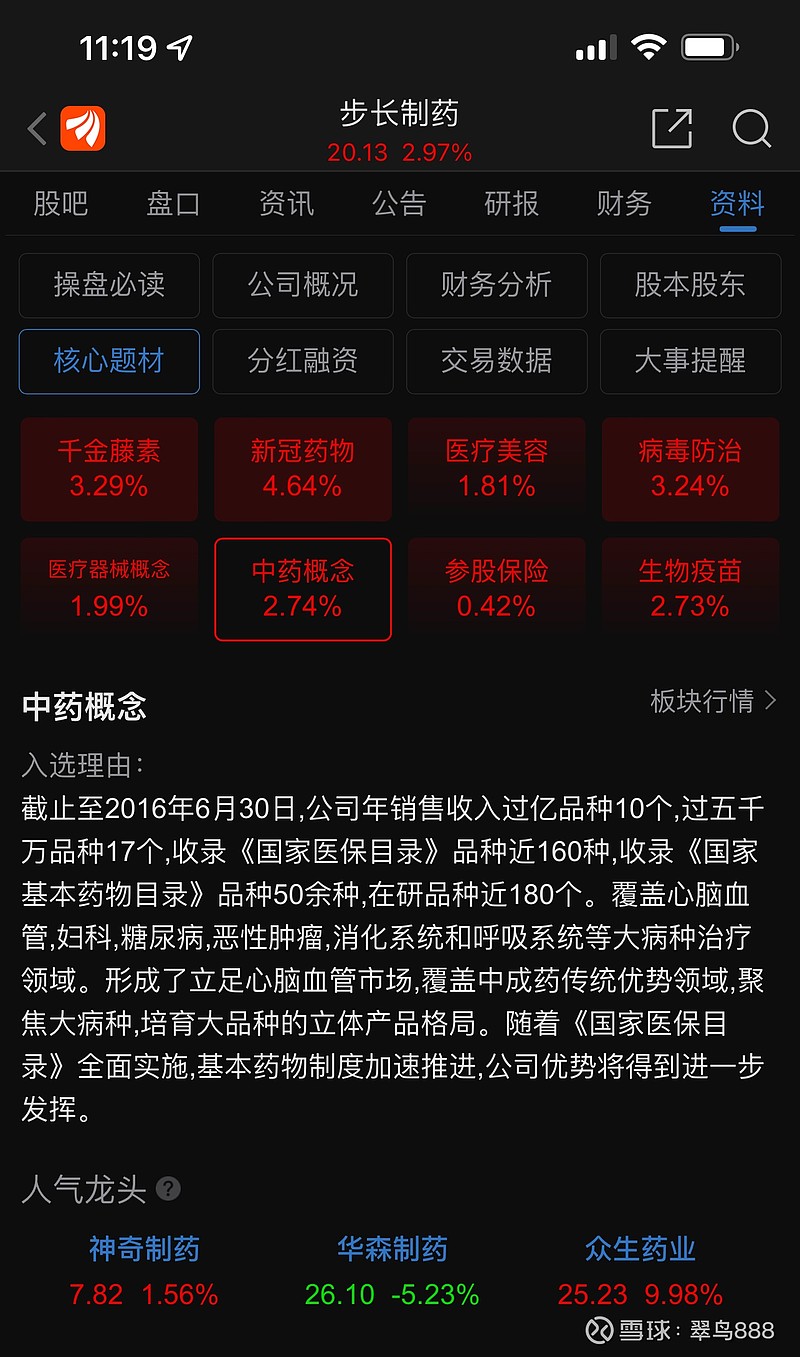800x1357 pixels.
Task: Open the 分红融资 section
Action: pyautogui.click(x=303, y=361)
